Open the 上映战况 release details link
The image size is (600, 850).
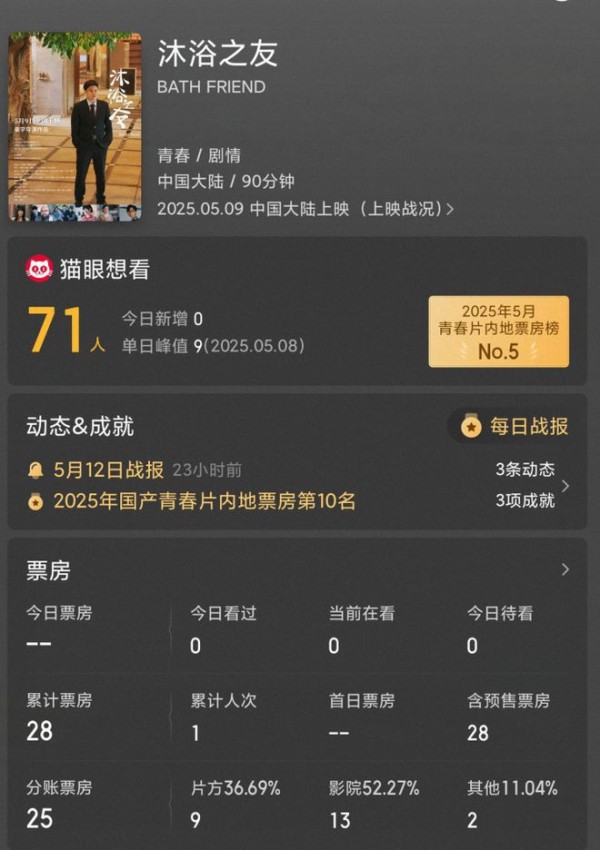(408, 209)
